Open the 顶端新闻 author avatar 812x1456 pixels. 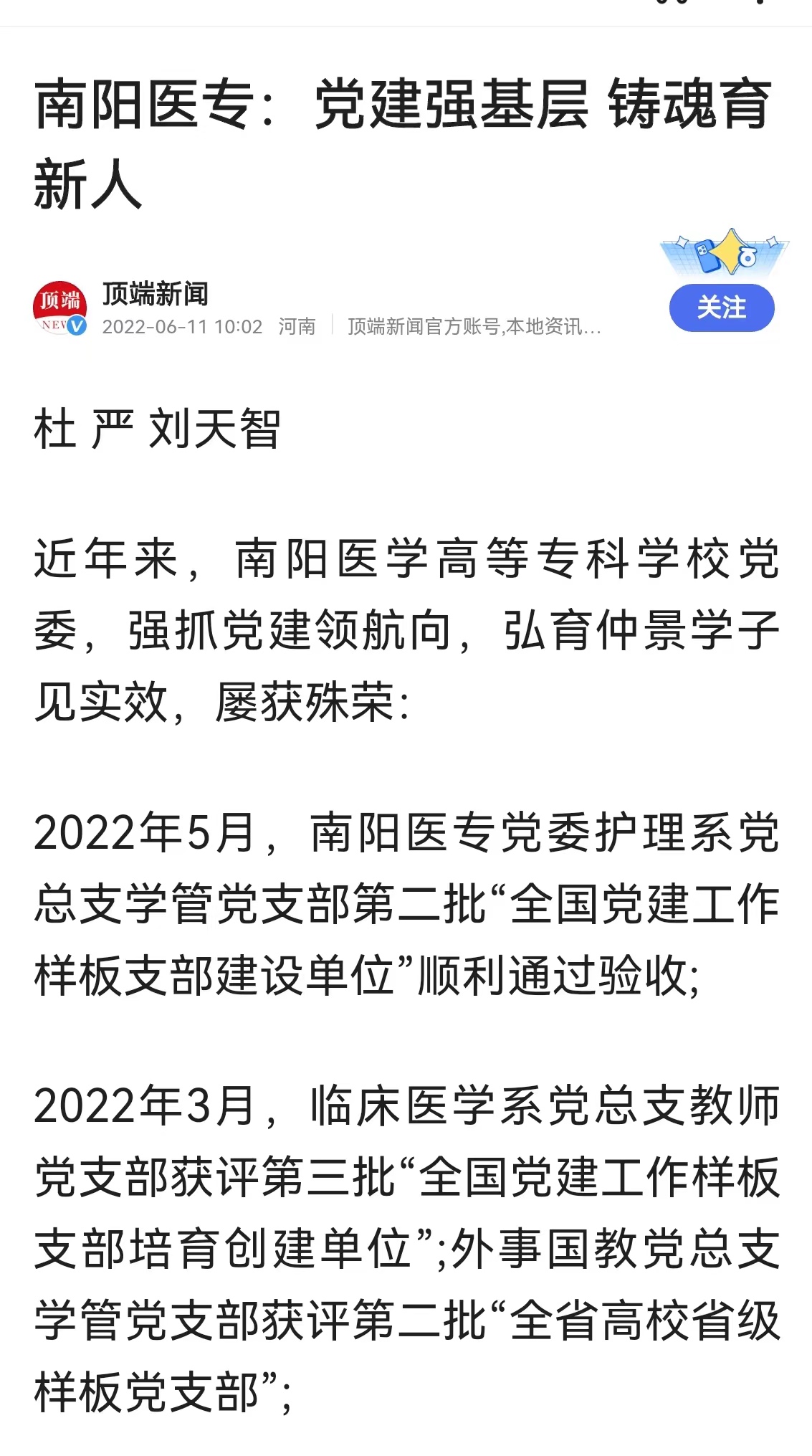click(x=60, y=308)
